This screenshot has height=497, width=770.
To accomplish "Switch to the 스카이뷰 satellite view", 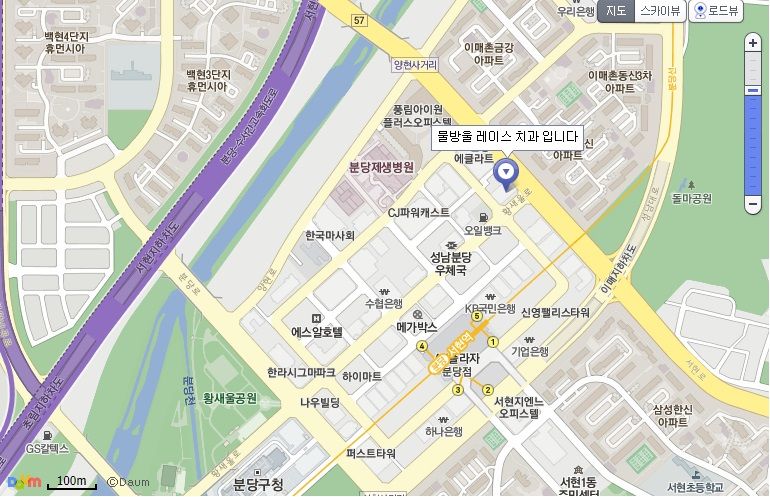I will pyautogui.click(x=660, y=11).
